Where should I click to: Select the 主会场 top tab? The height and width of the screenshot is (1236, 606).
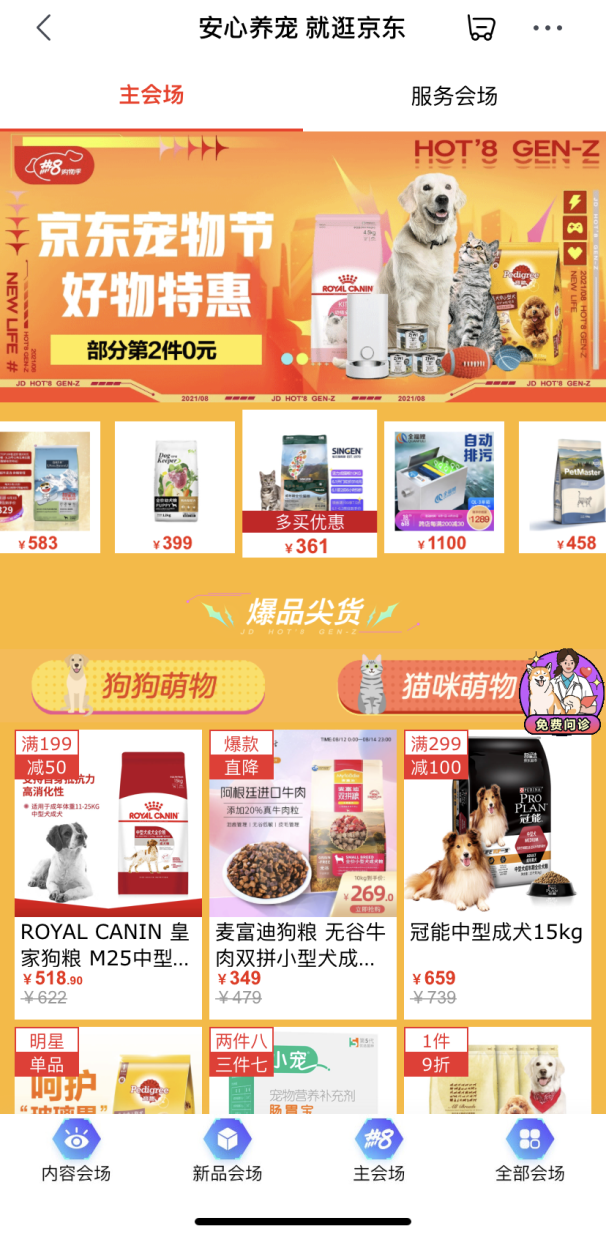151,96
